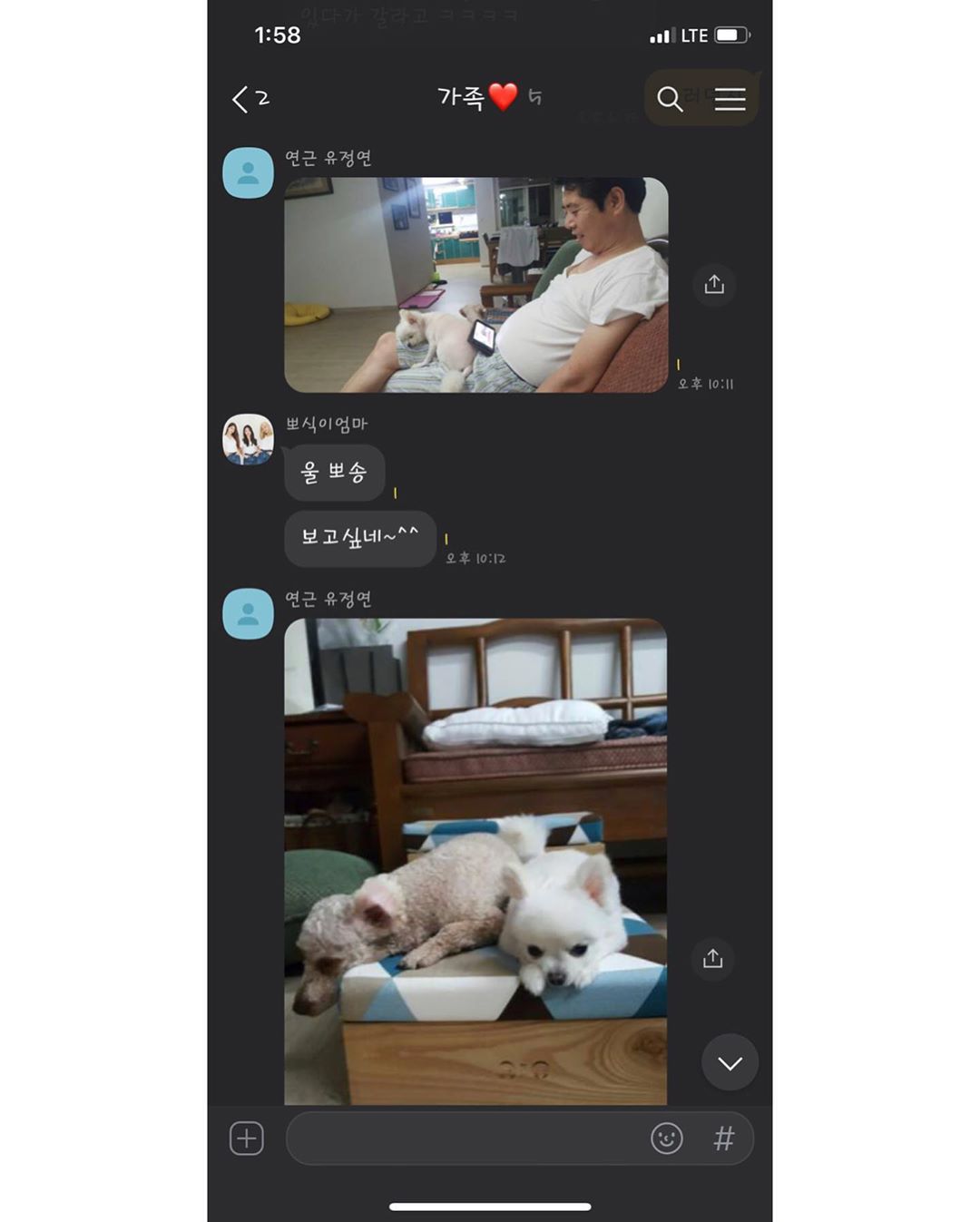Open the photo of two dogs on the cushion

pyautogui.click(x=475, y=860)
